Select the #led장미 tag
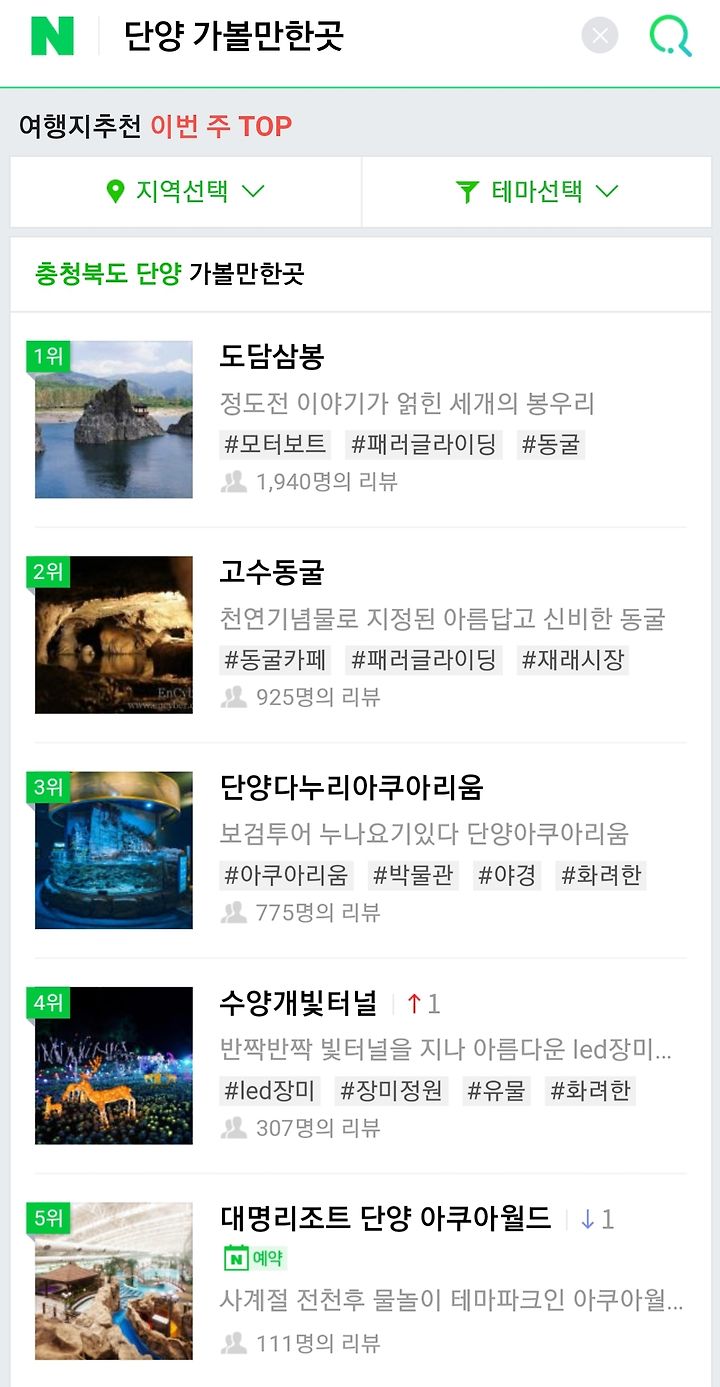This screenshot has height=1387, width=720. point(270,1090)
